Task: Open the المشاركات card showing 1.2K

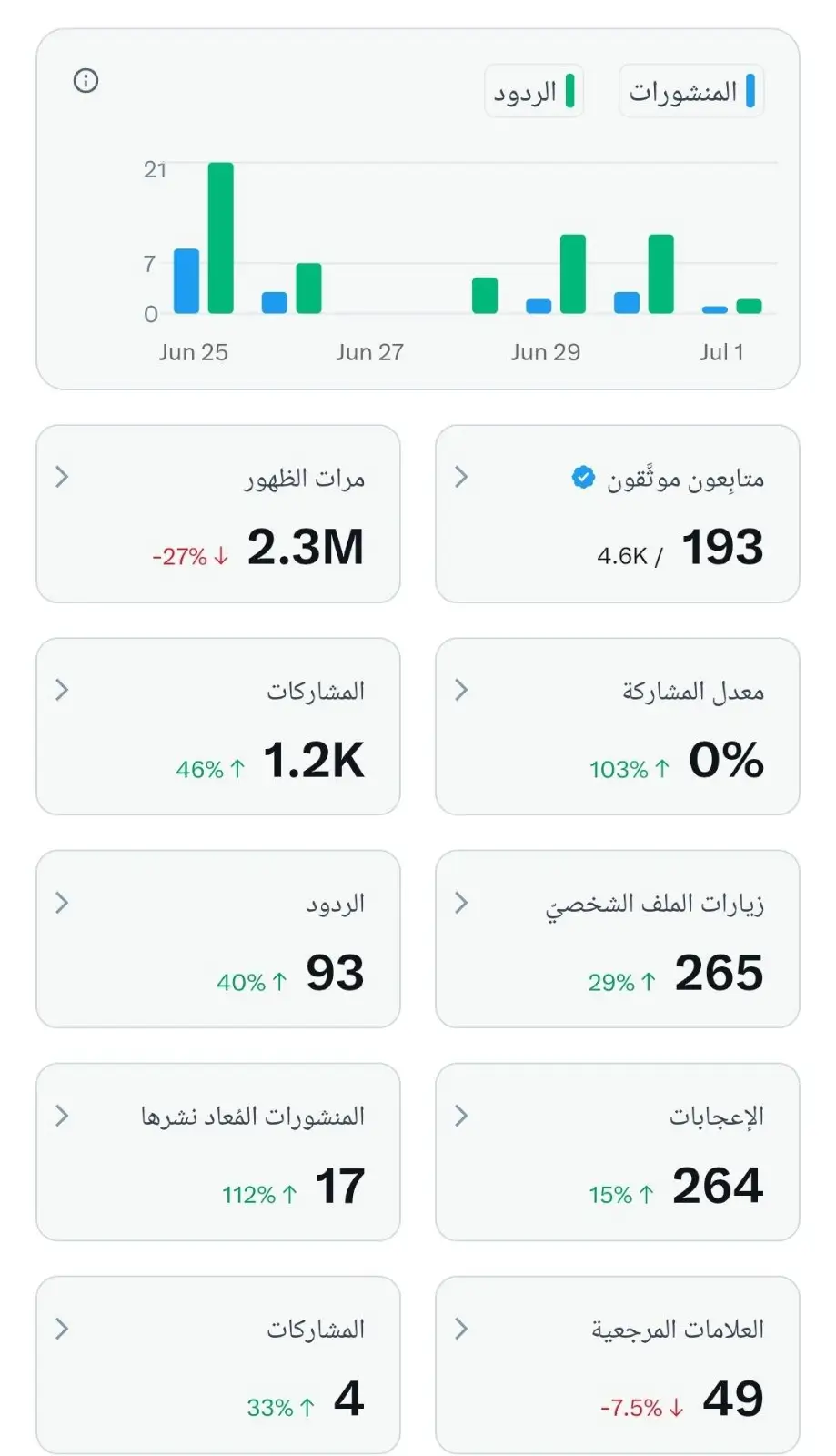Action: click(218, 726)
